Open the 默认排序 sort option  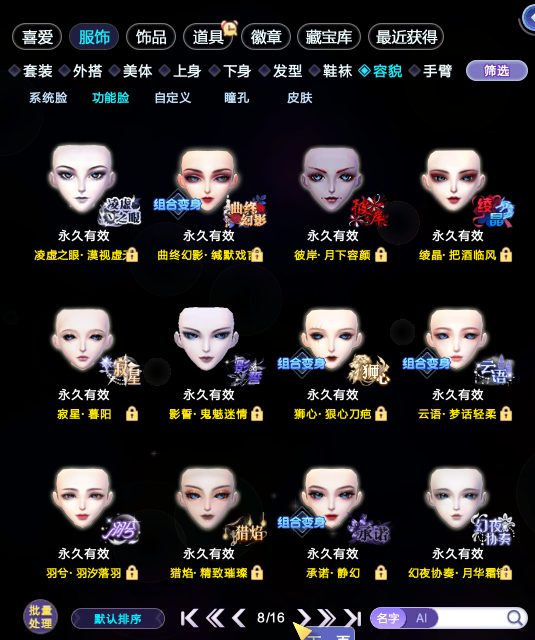pyautogui.click(x=118, y=619)
